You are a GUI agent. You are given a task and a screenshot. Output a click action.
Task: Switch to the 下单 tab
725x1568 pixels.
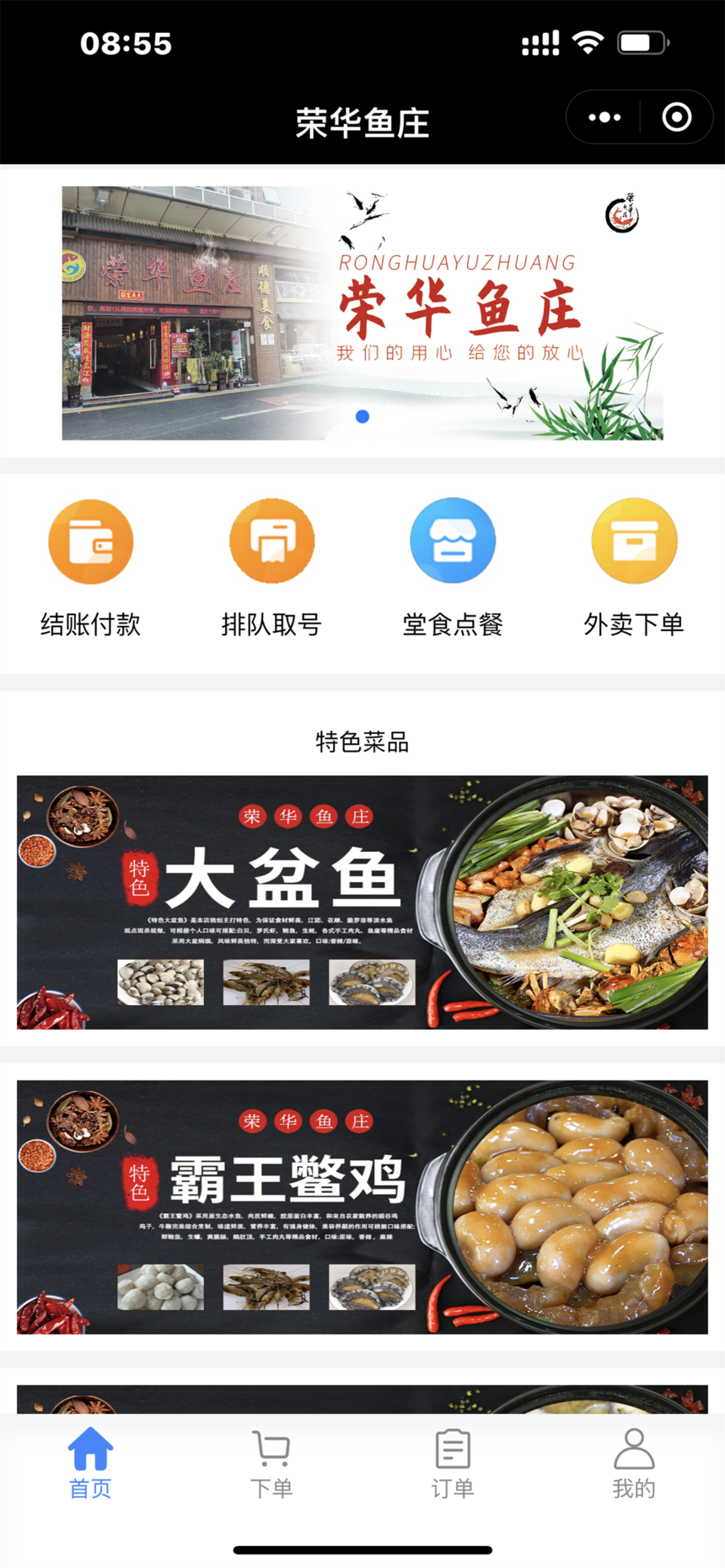(271, 1464)
